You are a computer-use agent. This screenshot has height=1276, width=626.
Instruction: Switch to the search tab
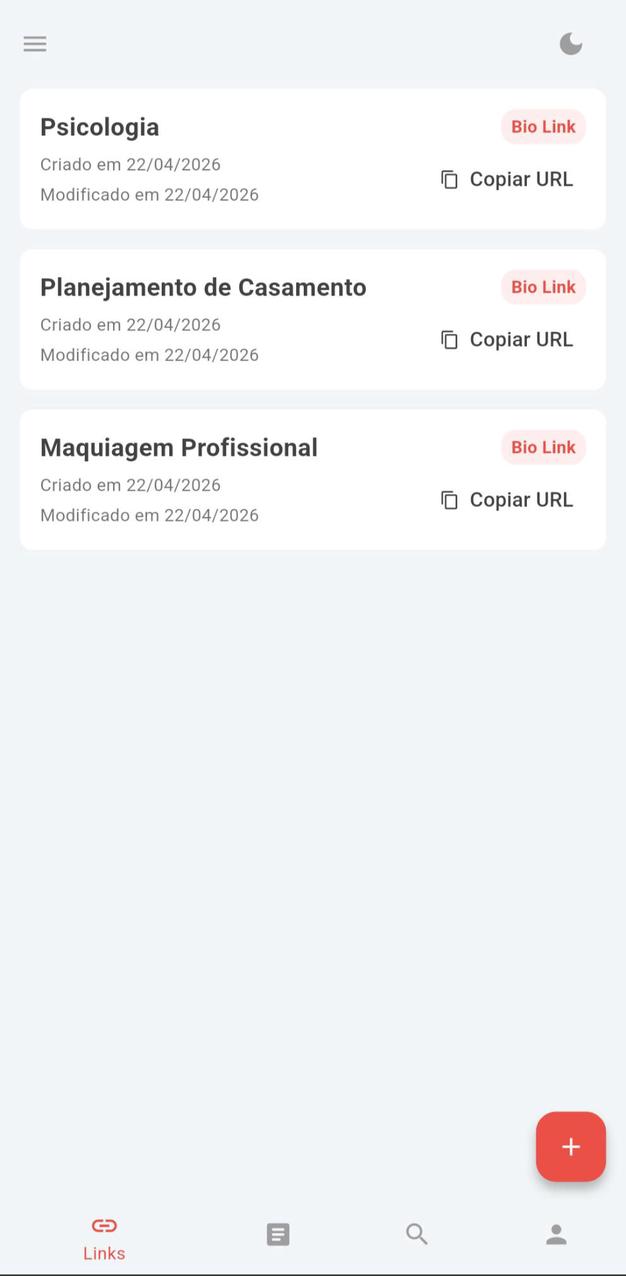click(417, 1234)
